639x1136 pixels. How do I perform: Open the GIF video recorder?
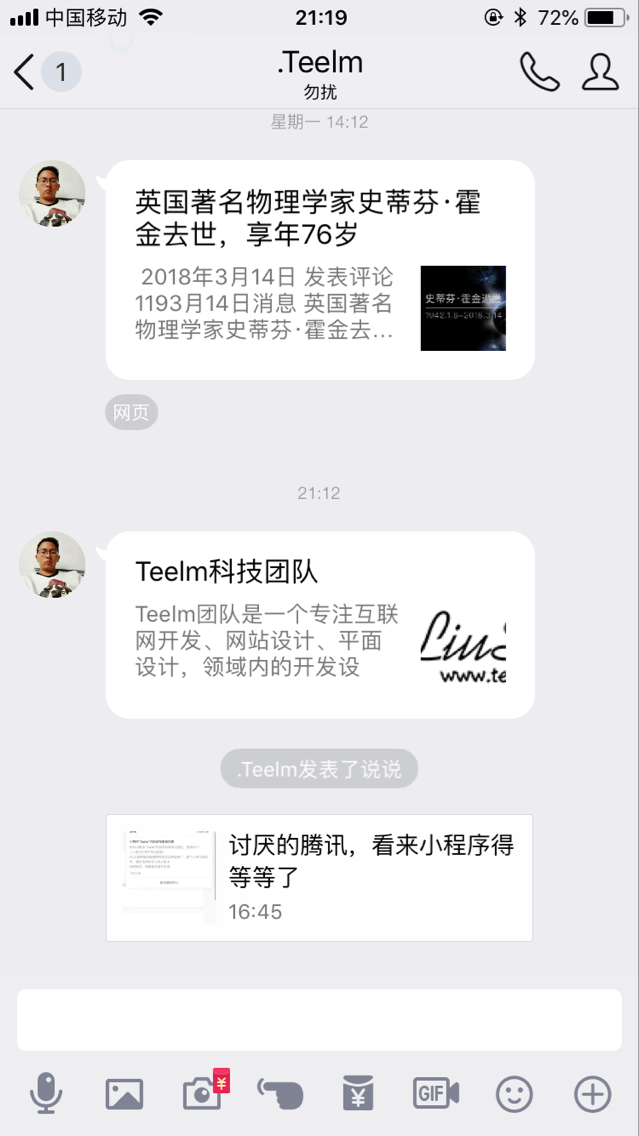coord(436,1094)
